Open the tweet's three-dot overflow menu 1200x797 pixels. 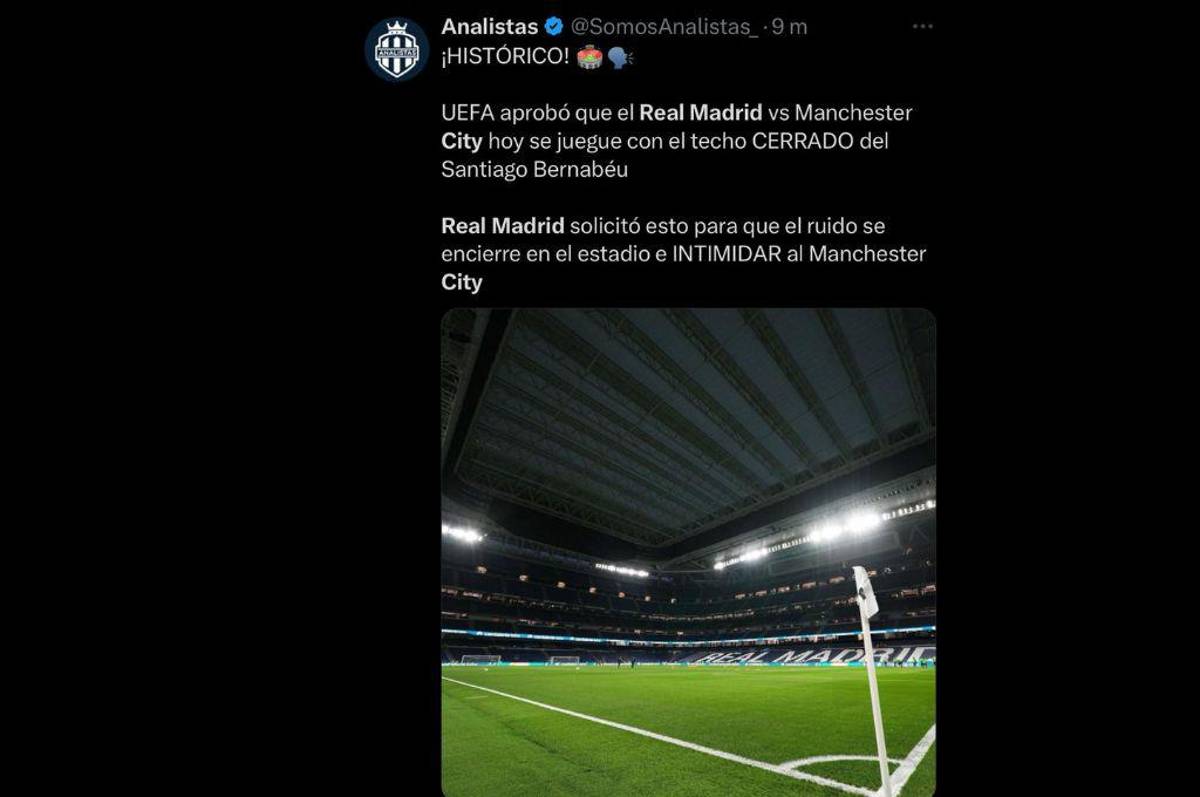point(922,27)
